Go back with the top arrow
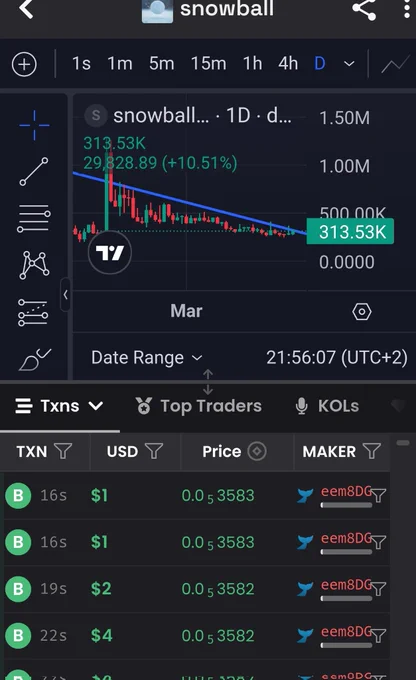Image resolution: width=416 pixels, height=680 pixels. (x=26, y=9)
